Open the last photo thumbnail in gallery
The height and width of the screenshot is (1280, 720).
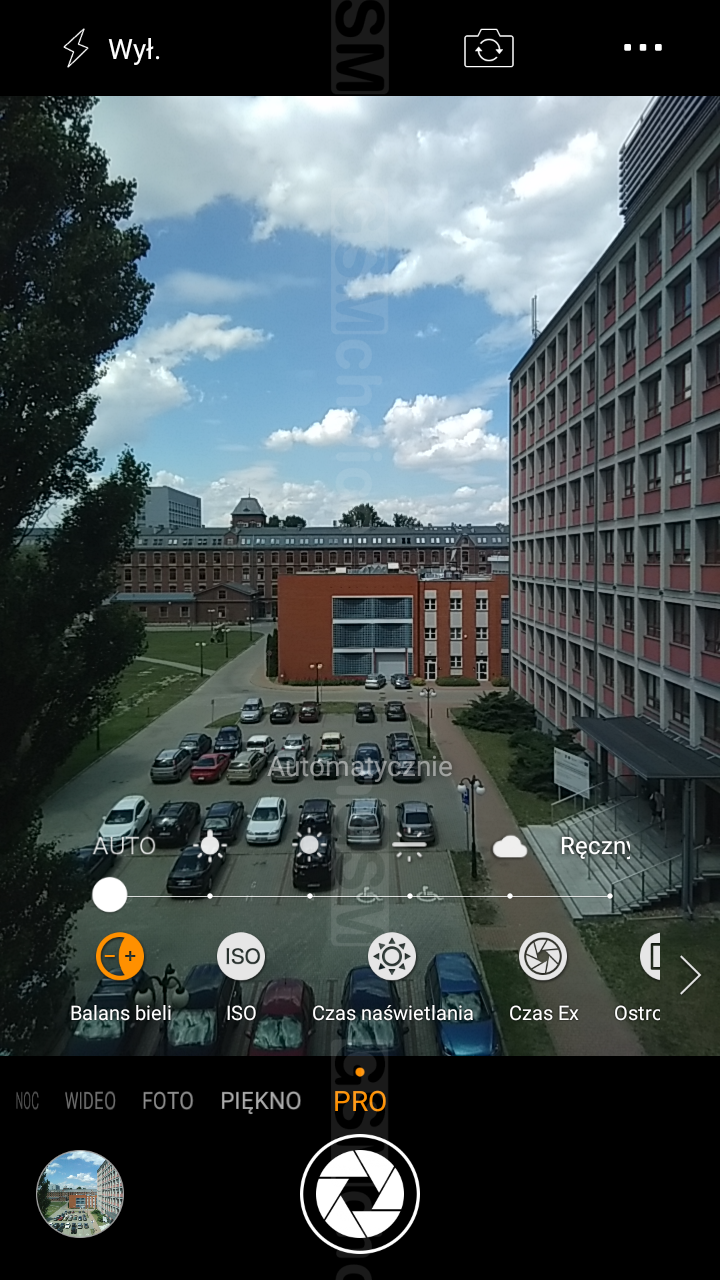pos(80,1194)
